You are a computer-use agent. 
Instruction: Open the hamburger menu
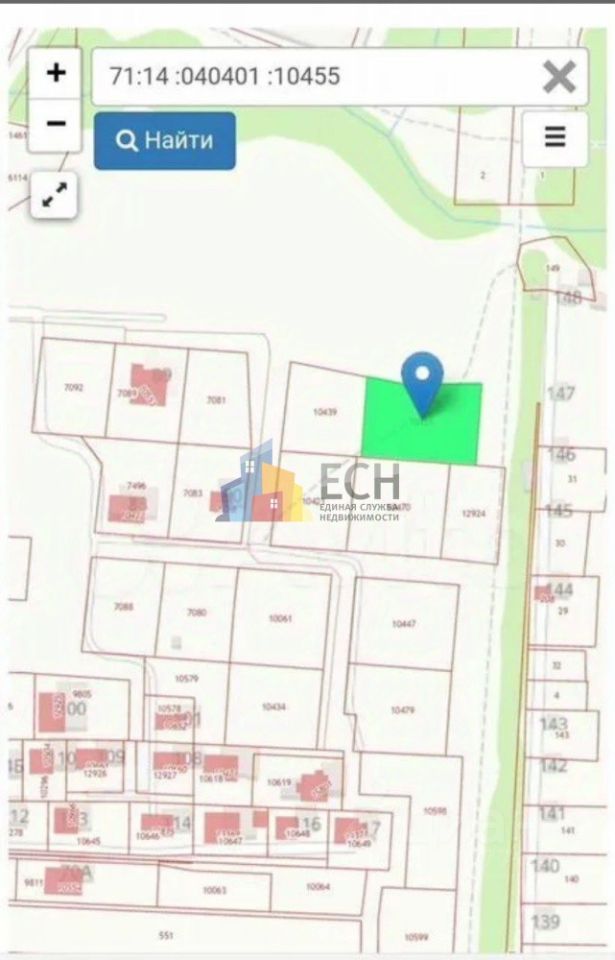555,138
